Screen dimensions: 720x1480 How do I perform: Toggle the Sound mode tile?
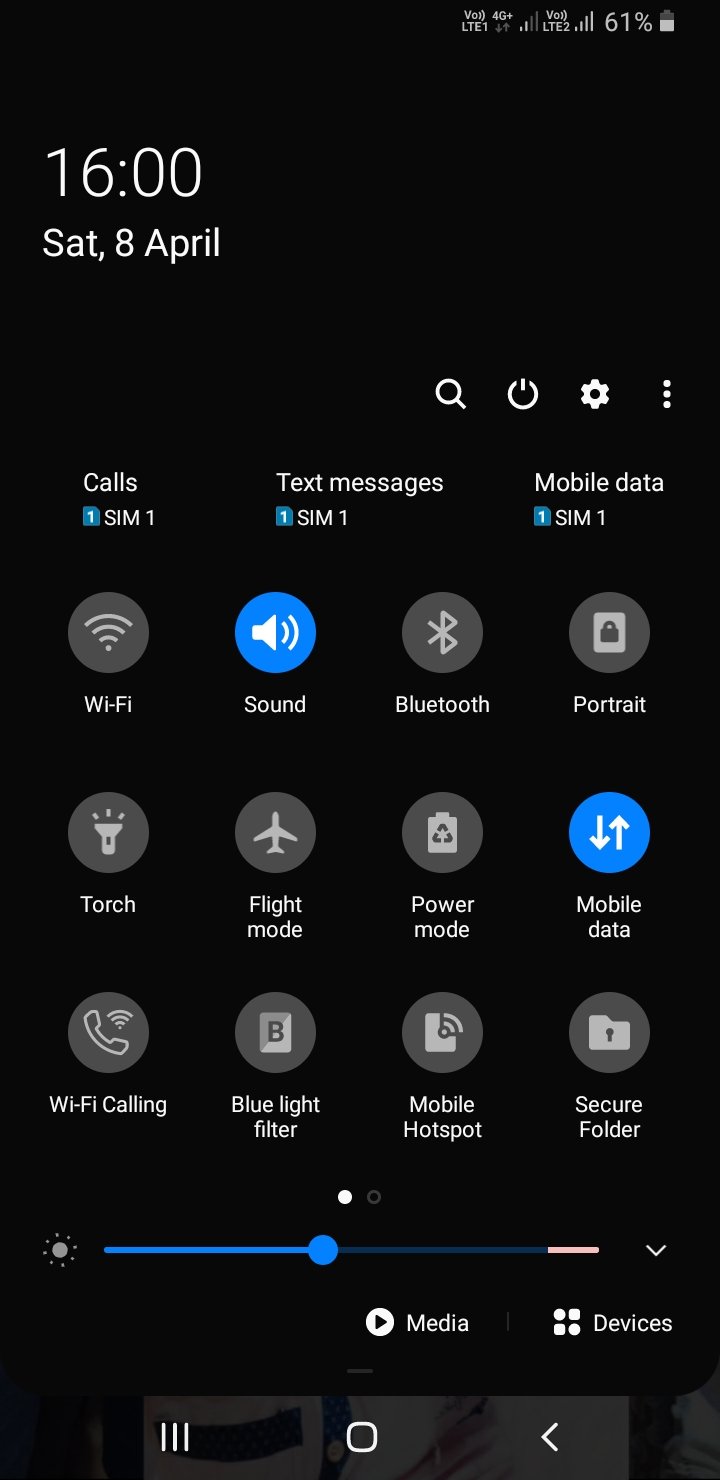(x=275, y=633)
